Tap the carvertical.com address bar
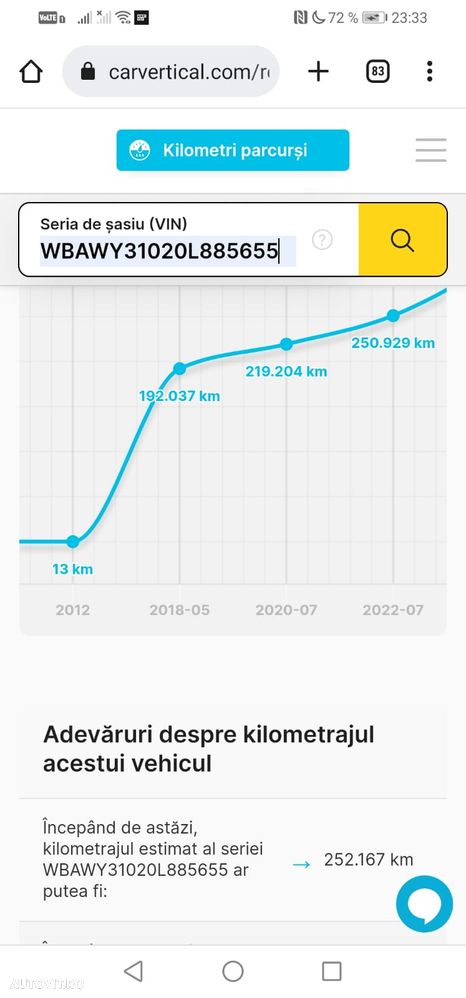466x998 pixels. point(171,72)
